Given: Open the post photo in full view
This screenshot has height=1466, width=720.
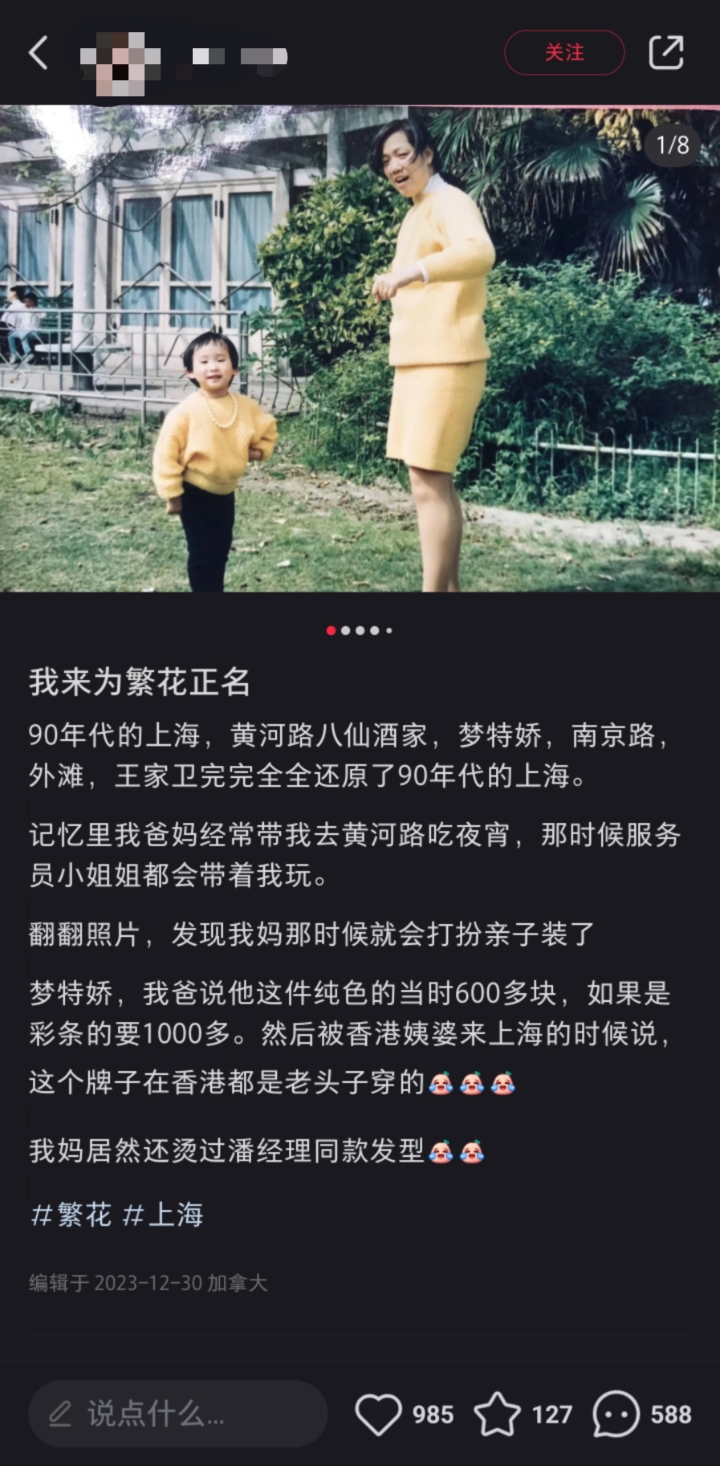Looking at the screenshot, I should coord(360,348).
